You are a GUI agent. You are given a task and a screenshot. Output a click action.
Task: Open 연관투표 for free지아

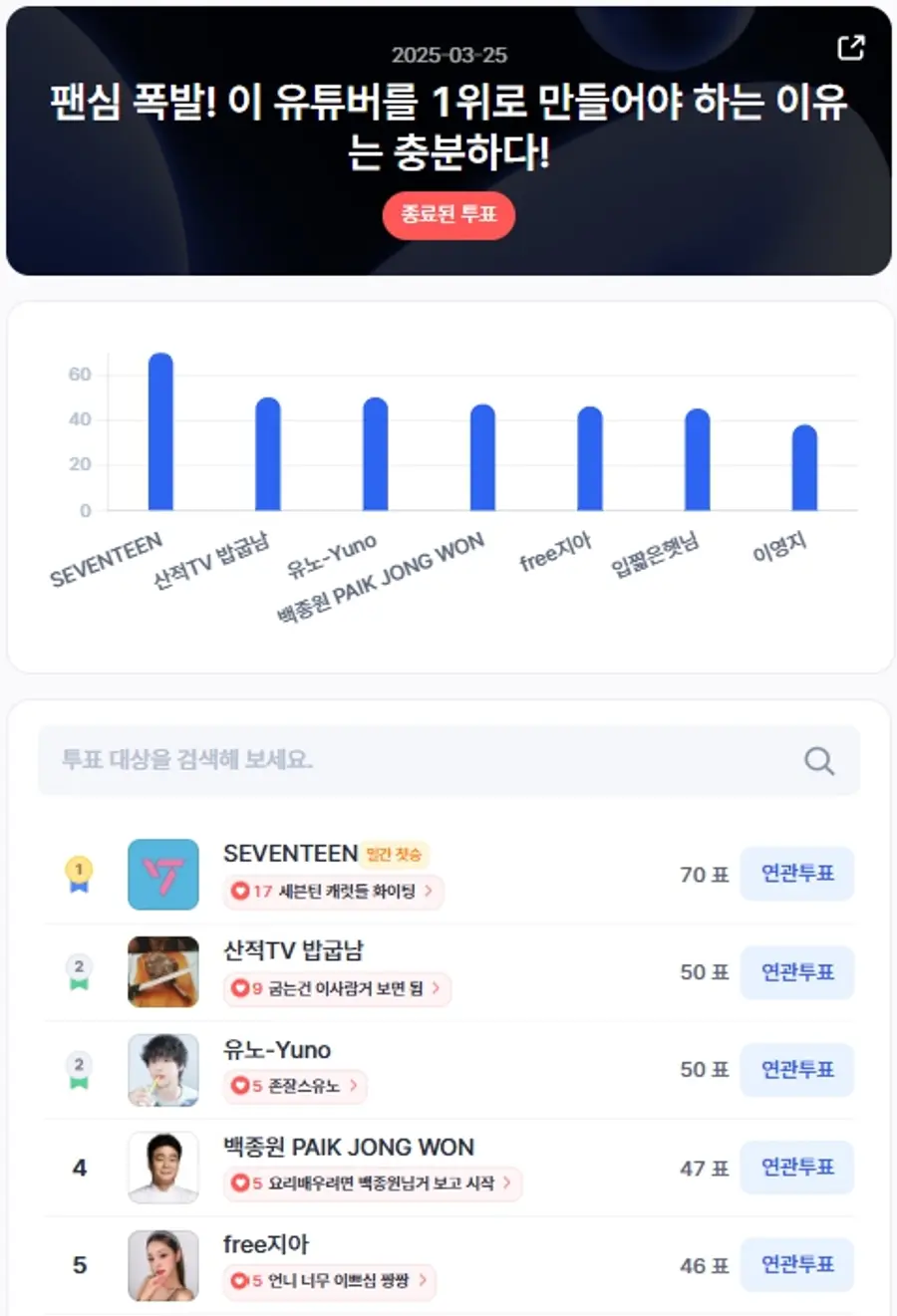797,1265
